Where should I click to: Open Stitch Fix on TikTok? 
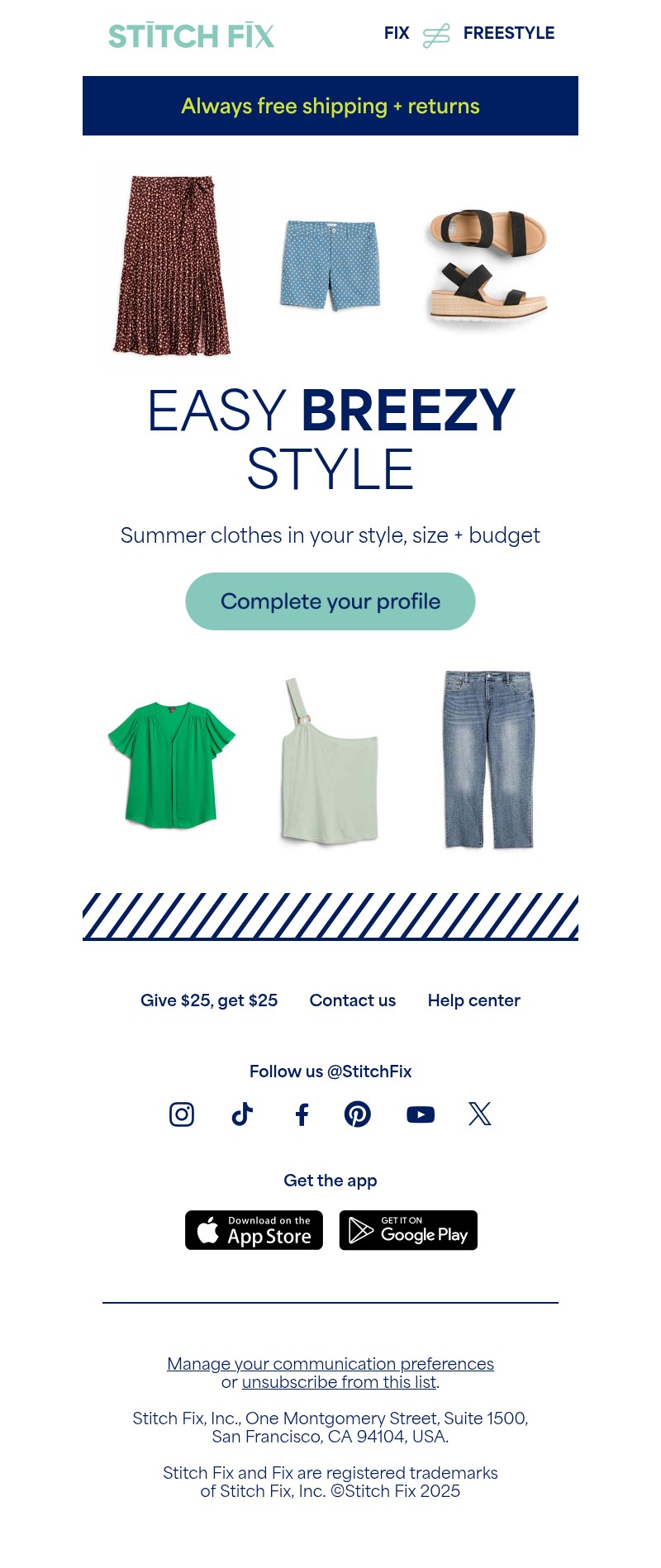pyautogui.click(x=242, y=1114)
